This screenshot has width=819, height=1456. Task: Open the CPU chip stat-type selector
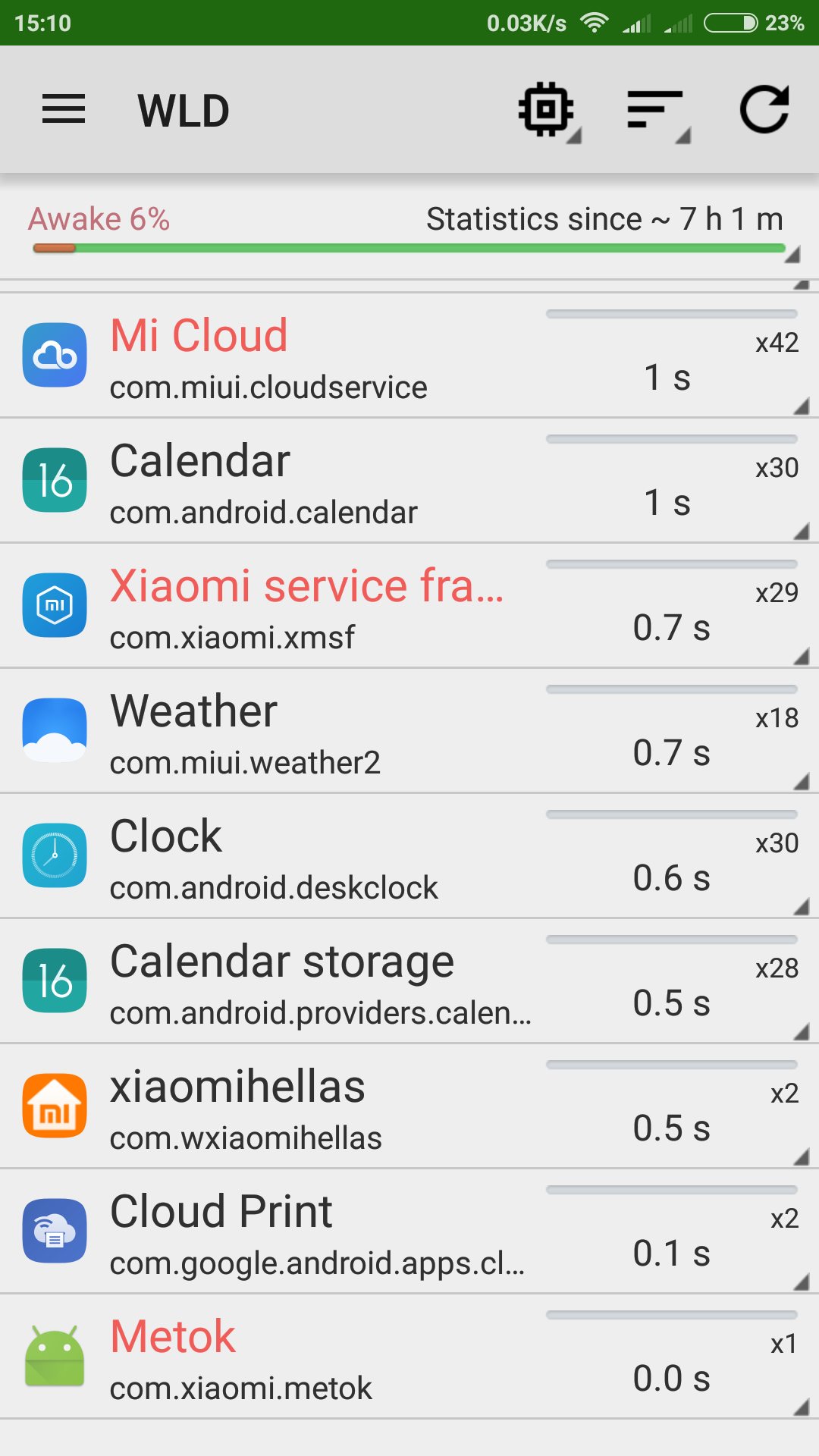(x=548, y=110)
